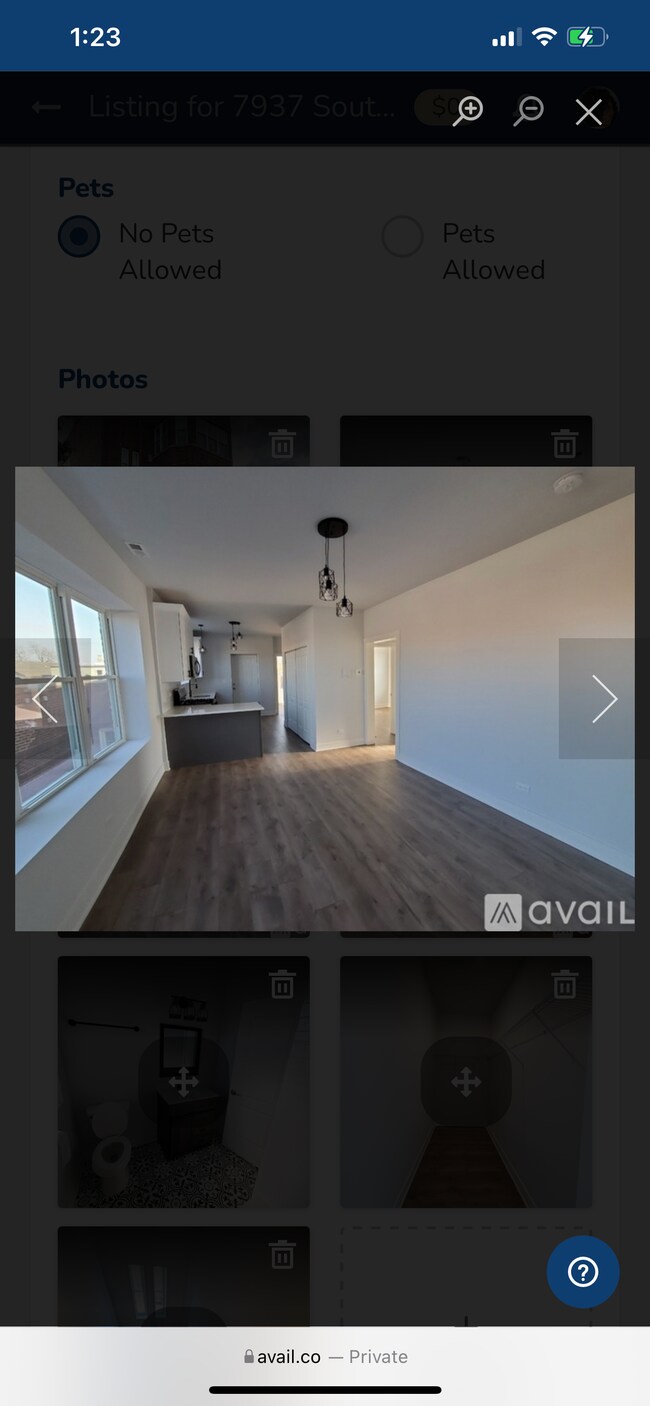Go to the previous listing photo
The width and height of the screenshot is (650, 1406).
coord(46,698)
